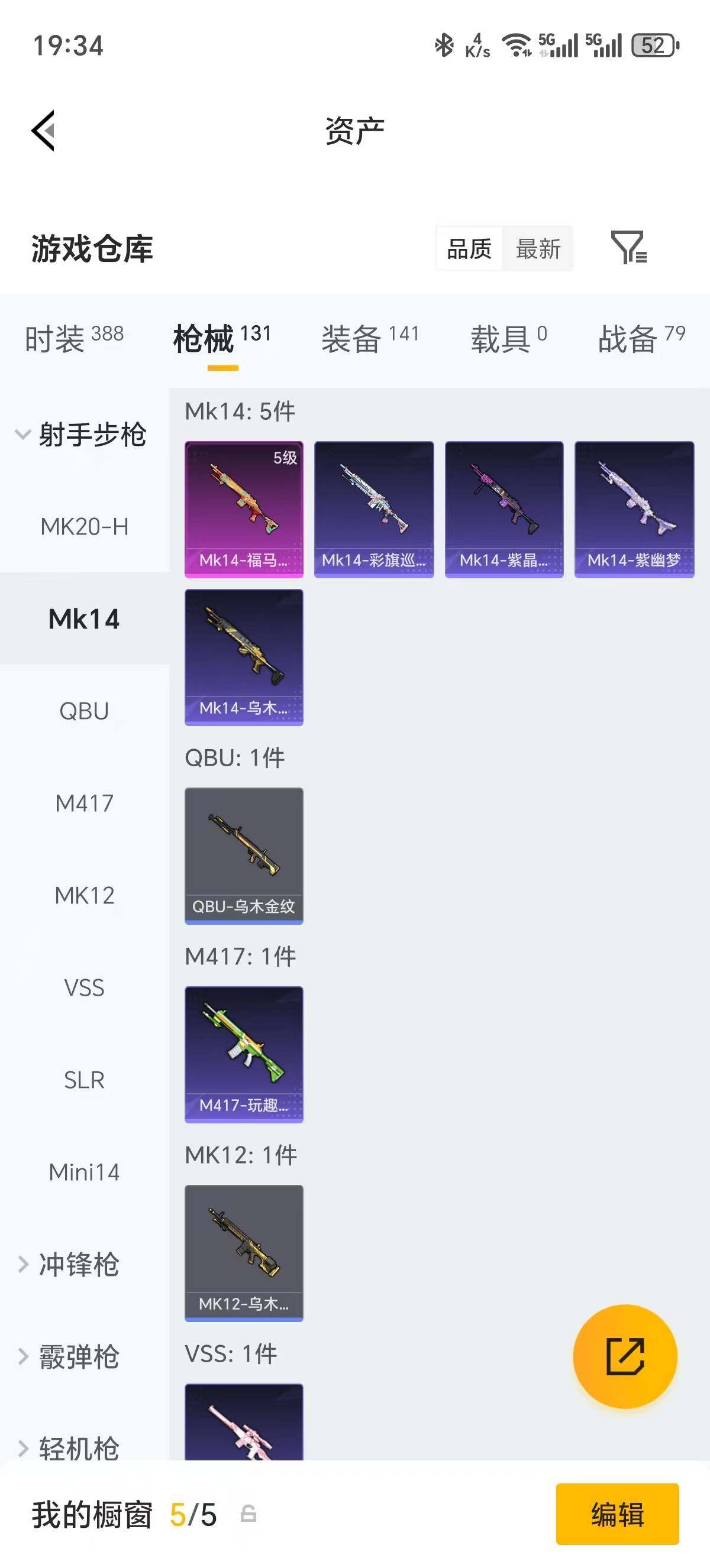The image size is (710, 1568).
Task: Open the filter icon next to 最新
Action: click(x=628, y=247)
